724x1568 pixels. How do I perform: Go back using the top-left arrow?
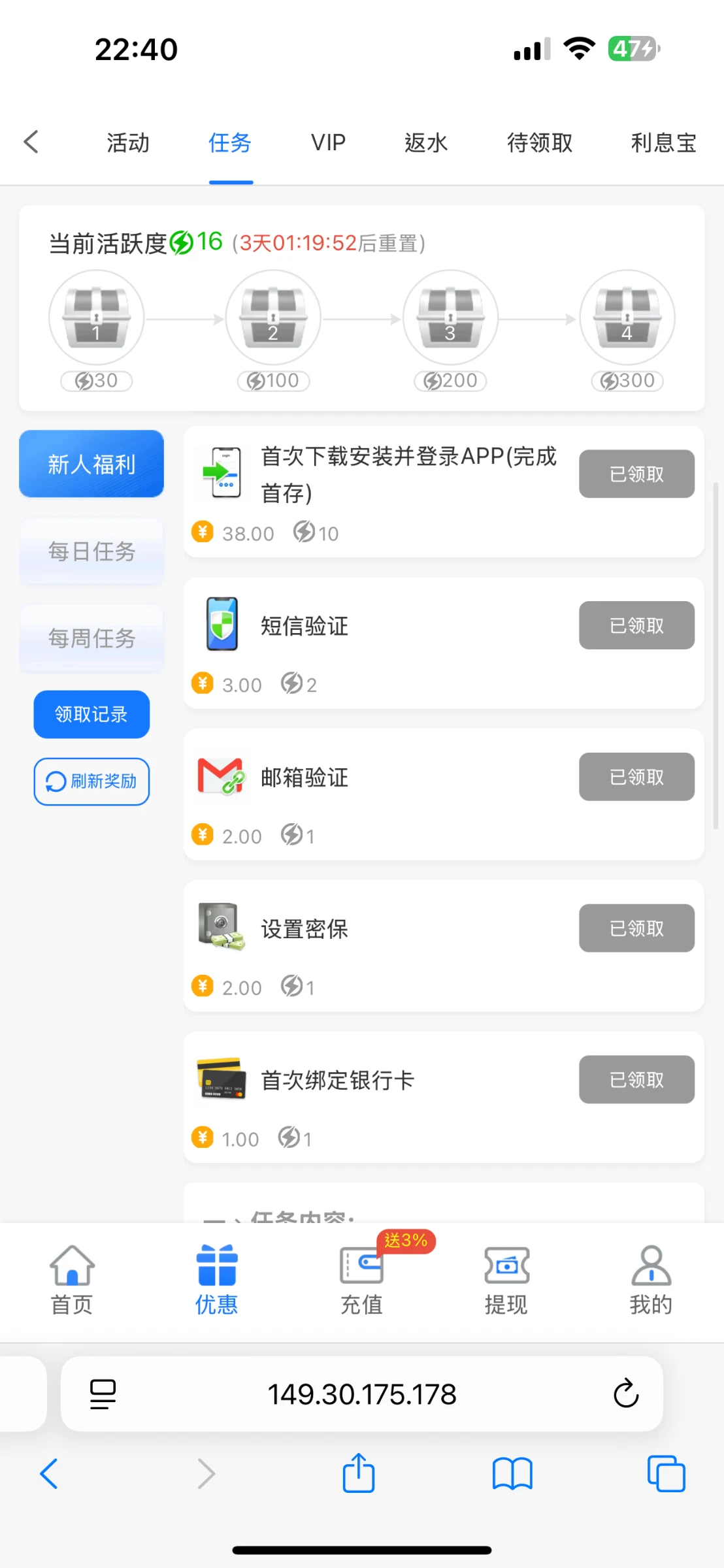31,142
